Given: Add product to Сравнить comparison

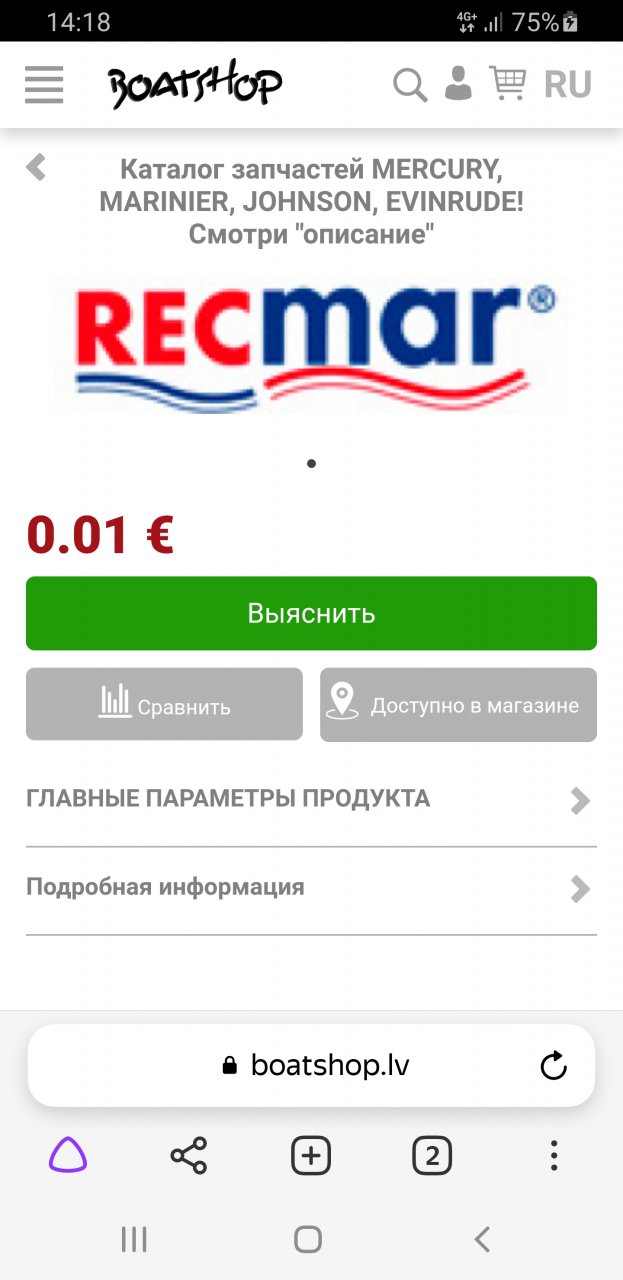Looking at the screenshot, I should tap(164, 704).
